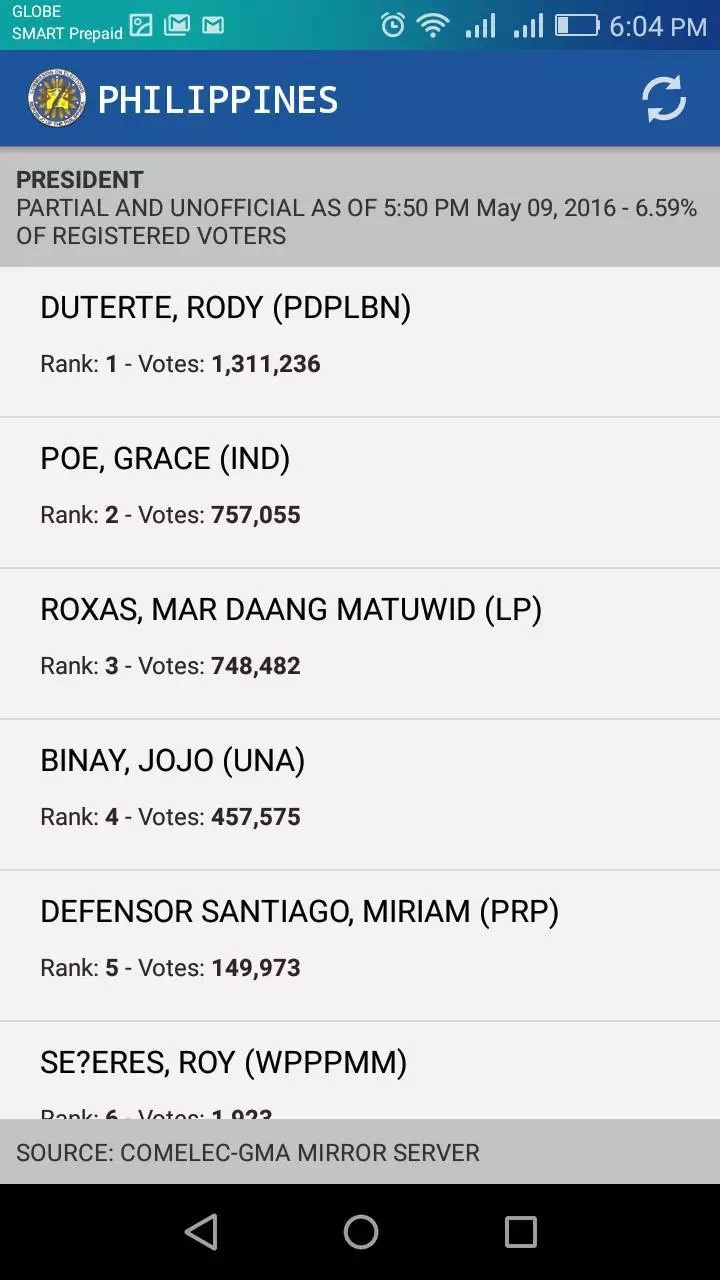
Task: Refresh the election results
Action: [664, 99]
